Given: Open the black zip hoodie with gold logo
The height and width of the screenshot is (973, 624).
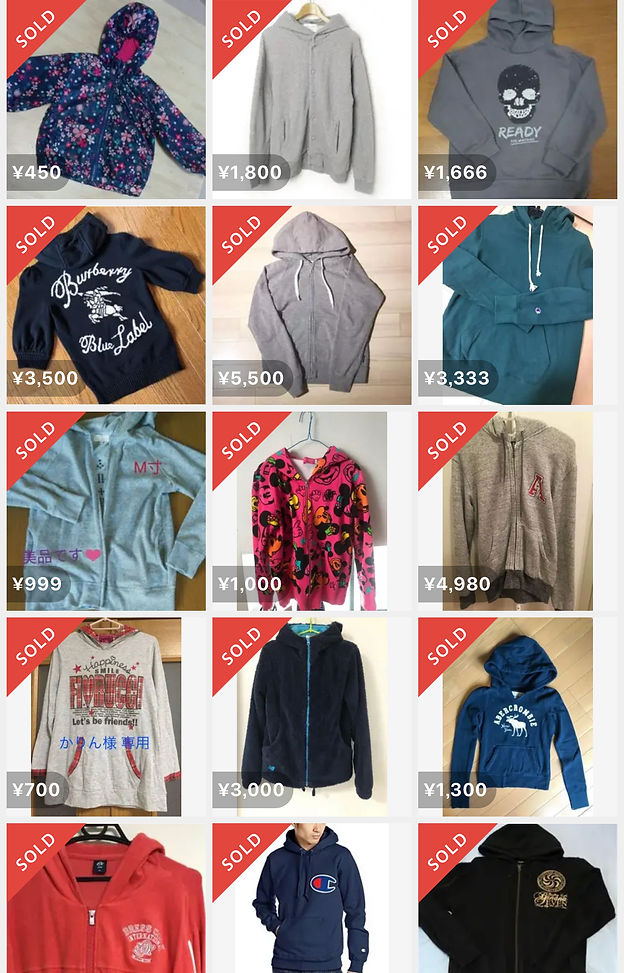Looking at the screenshot, I should click(517, 900).
